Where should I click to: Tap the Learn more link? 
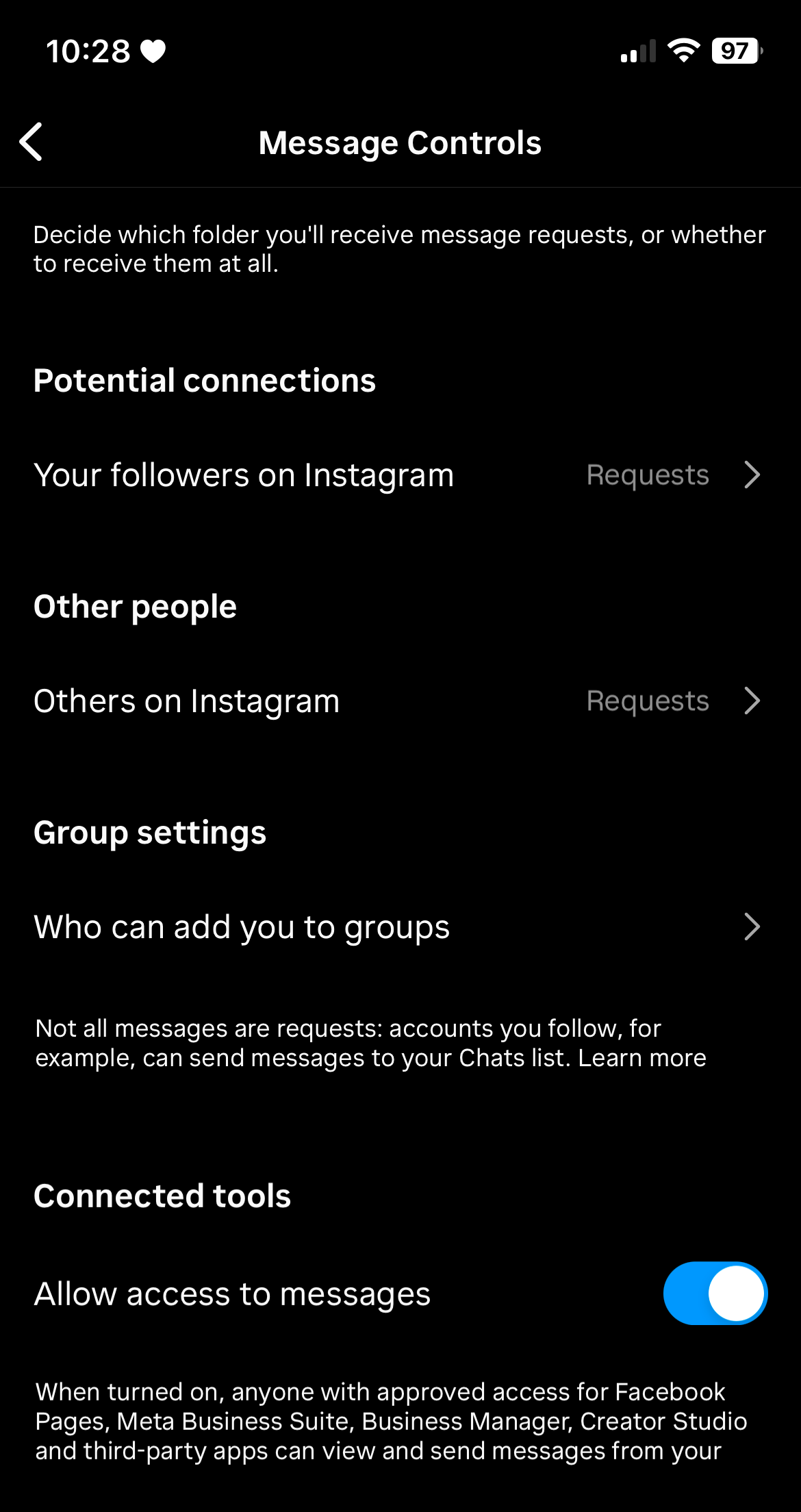tap(641, 1058)
